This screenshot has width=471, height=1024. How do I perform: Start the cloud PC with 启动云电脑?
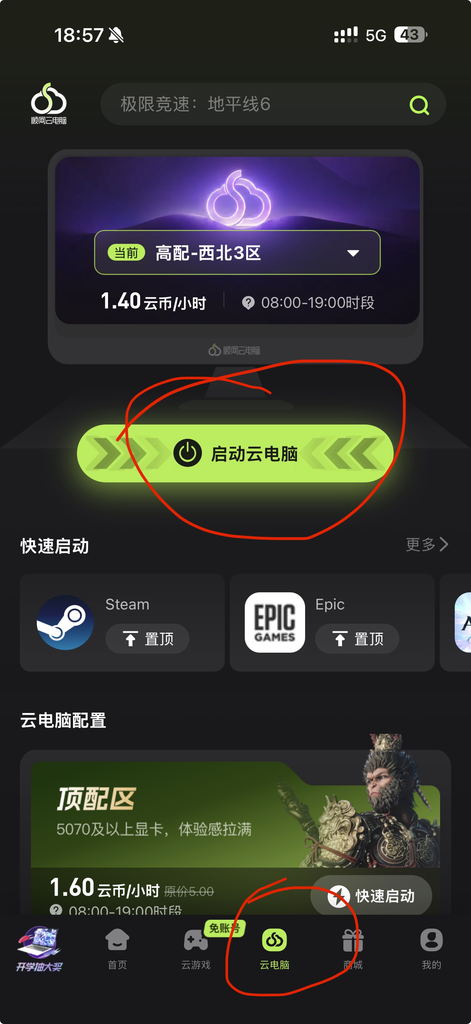pyautogui.click(x=235, y=453)
